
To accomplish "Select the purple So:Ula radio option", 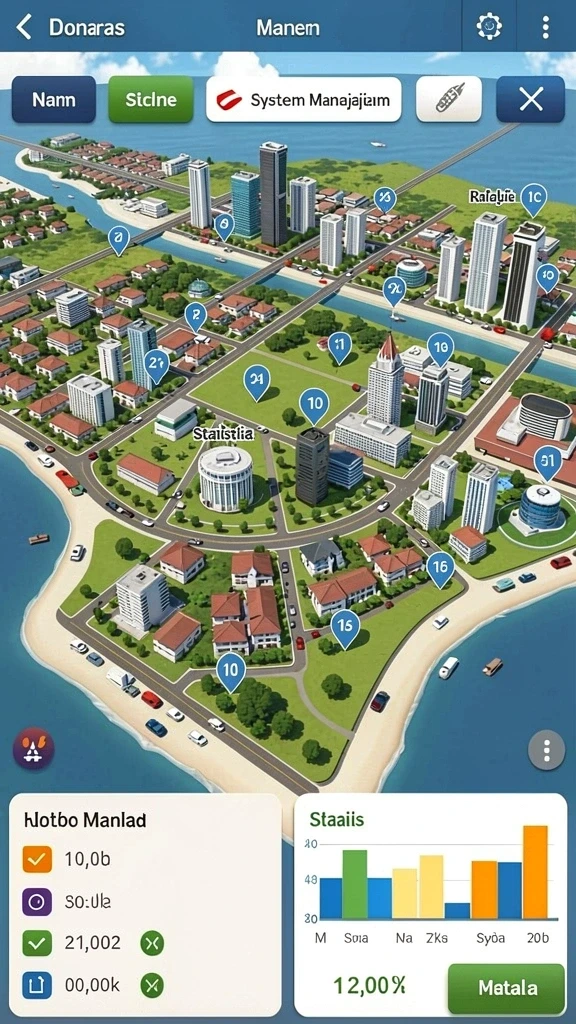I will click(x=37, y=901).
